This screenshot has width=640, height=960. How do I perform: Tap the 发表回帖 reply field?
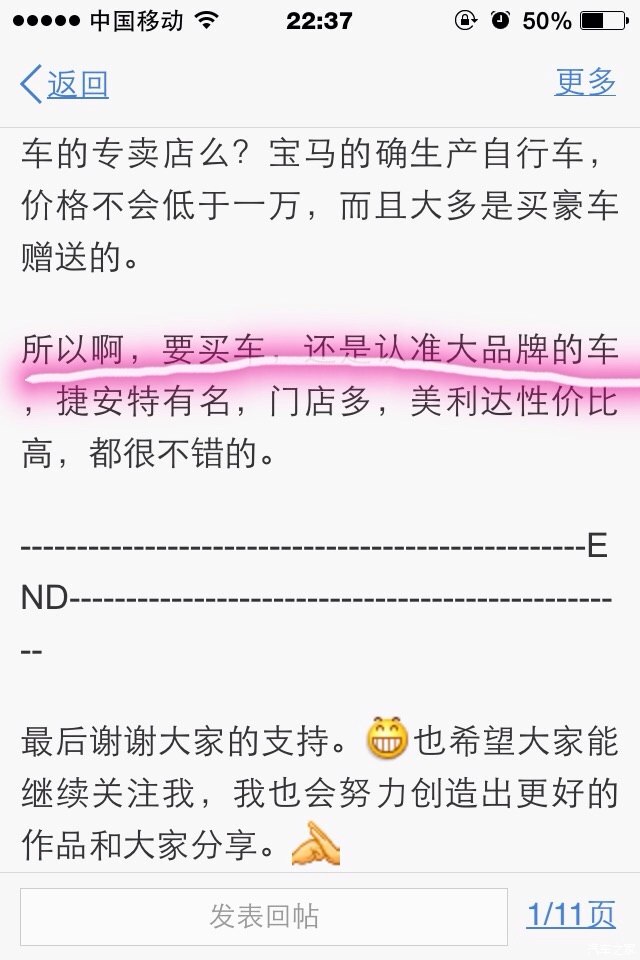click(x=264, y=915)
